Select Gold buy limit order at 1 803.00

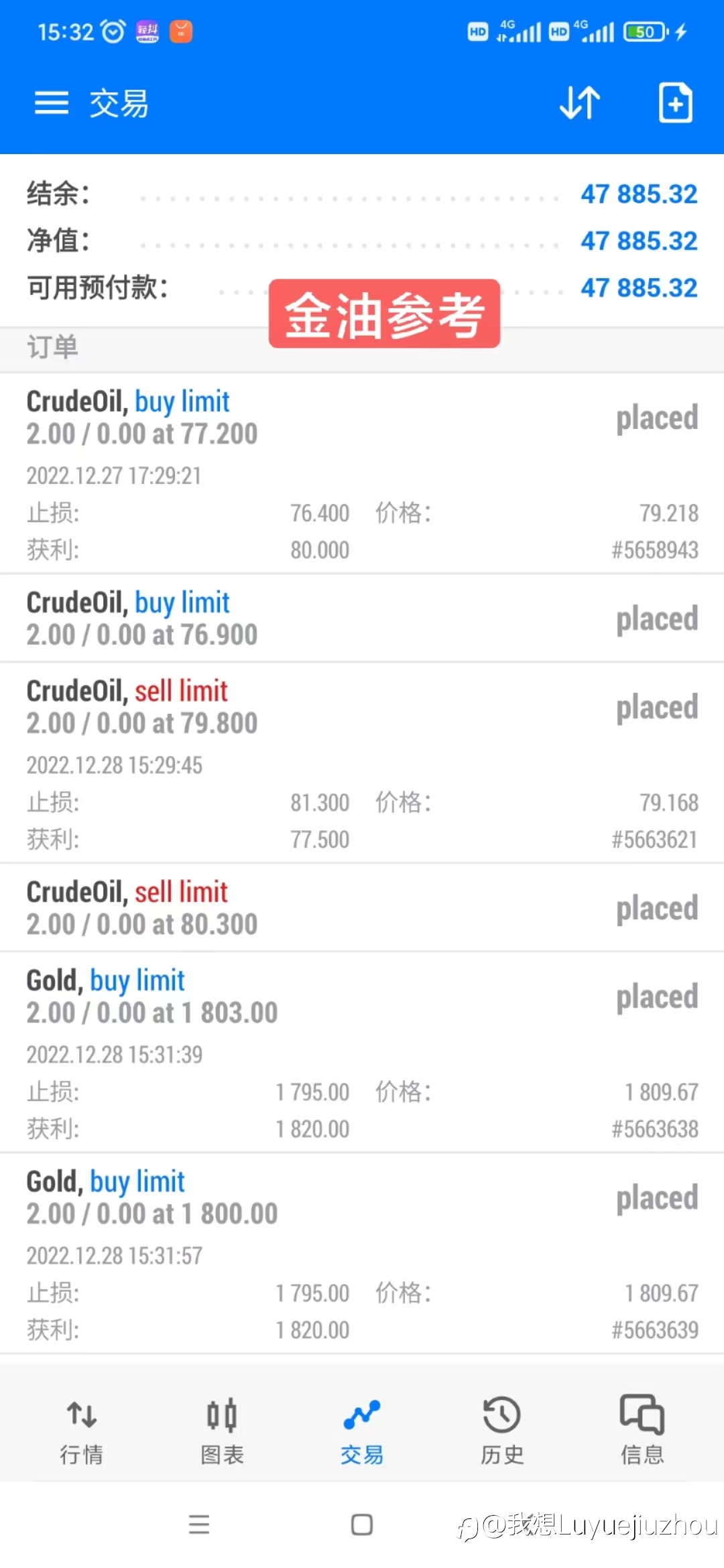pos(362,1052)
